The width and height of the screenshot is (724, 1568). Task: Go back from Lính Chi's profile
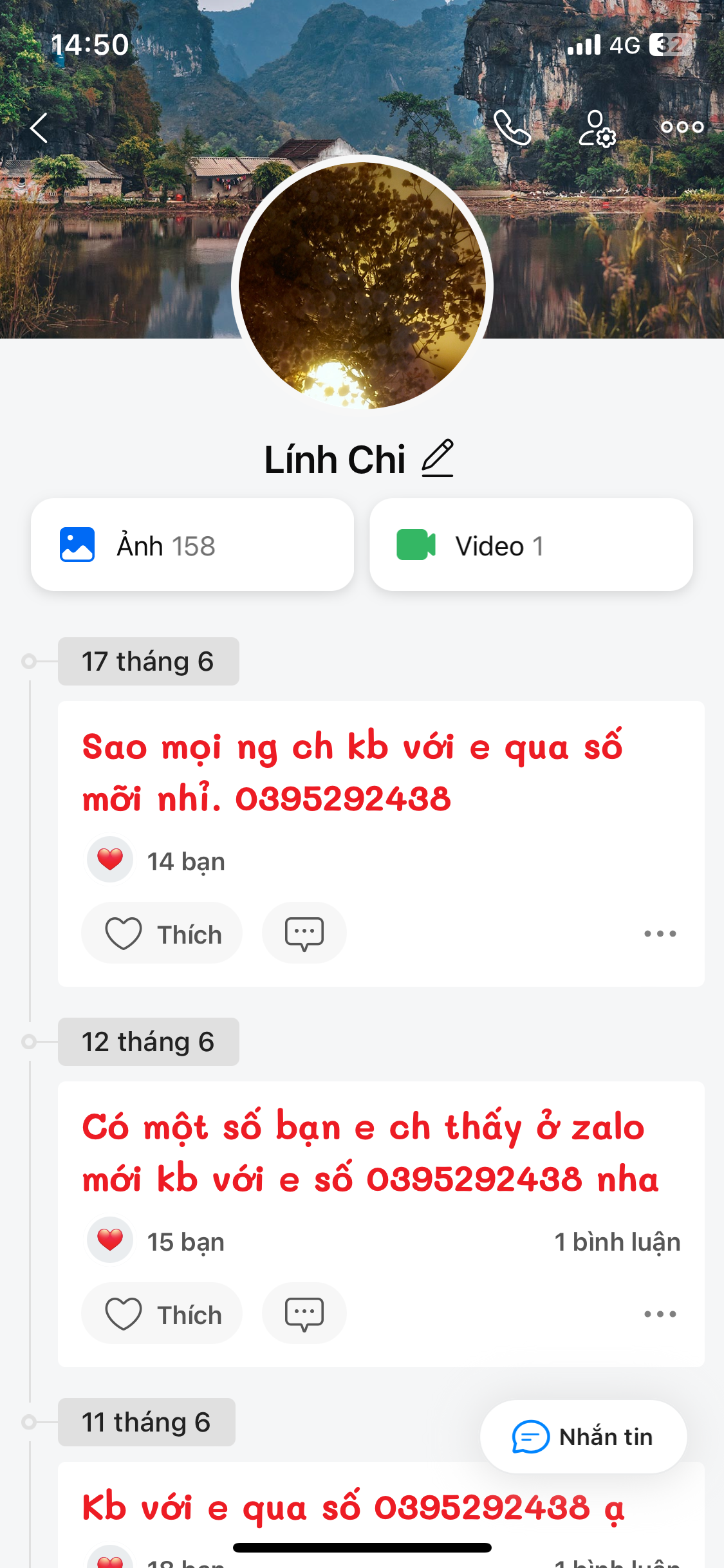click(40, 127)
